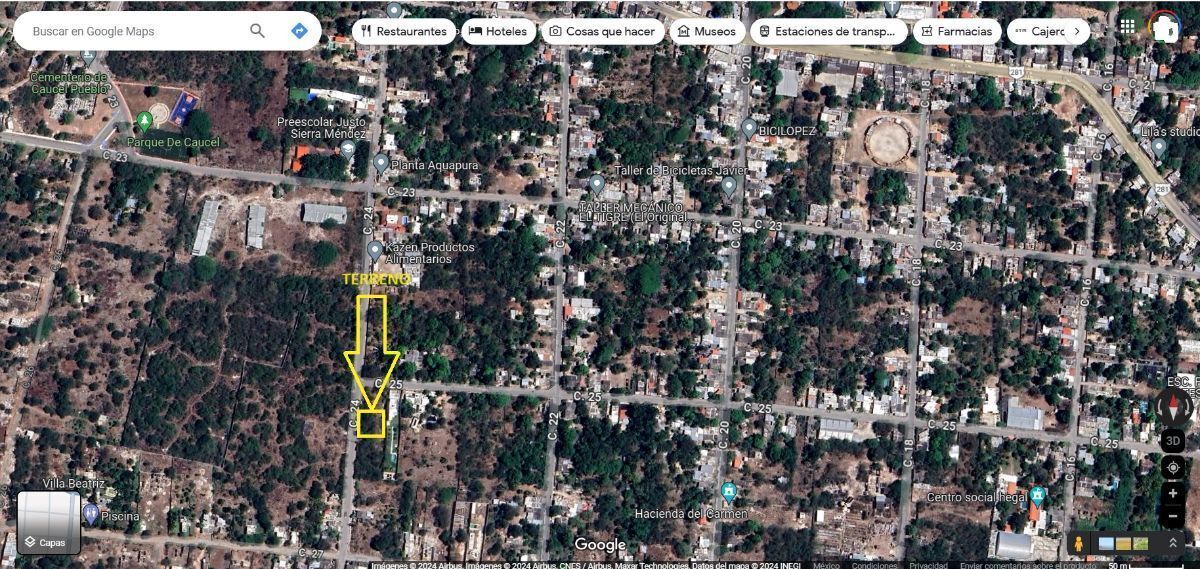Viewport: 1200px width, 569px height.
Task: Filter by the Museos chip
Action: pyautogui.click(x=707, y=31)
